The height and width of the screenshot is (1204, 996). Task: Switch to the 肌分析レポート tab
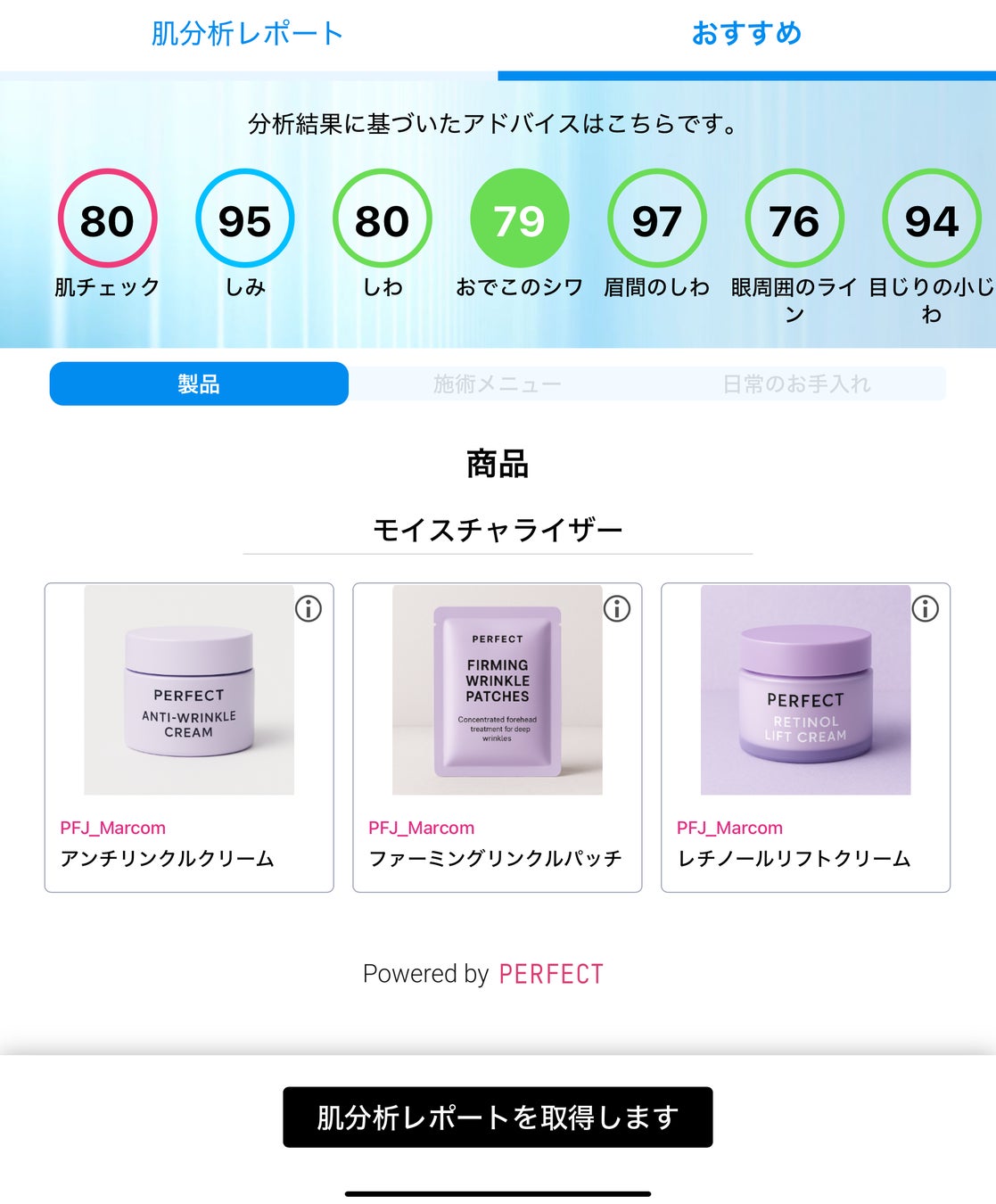(247, 34)
